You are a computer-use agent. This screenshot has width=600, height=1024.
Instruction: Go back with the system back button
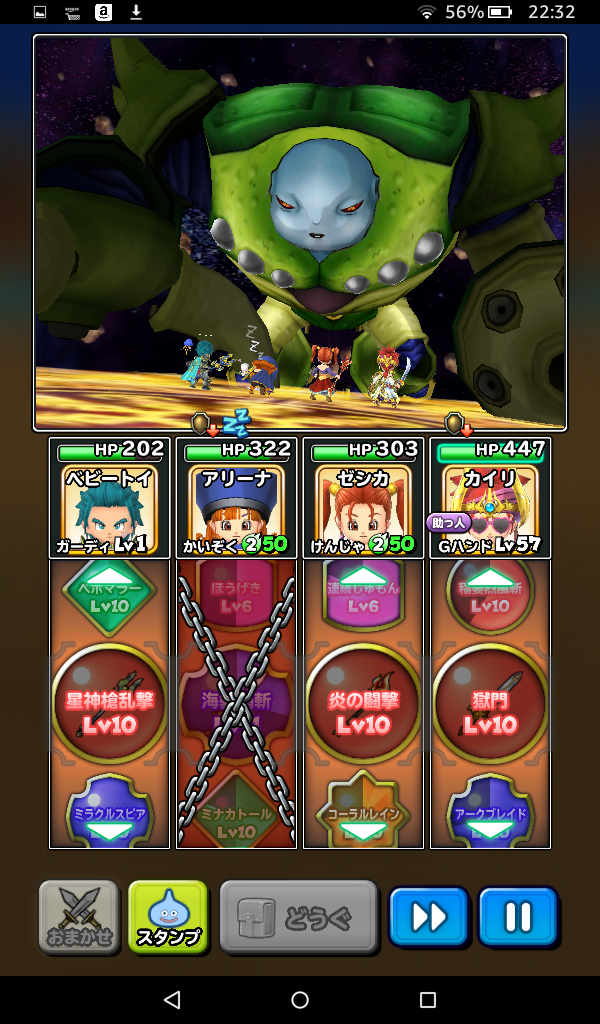tap(172, 1000)
